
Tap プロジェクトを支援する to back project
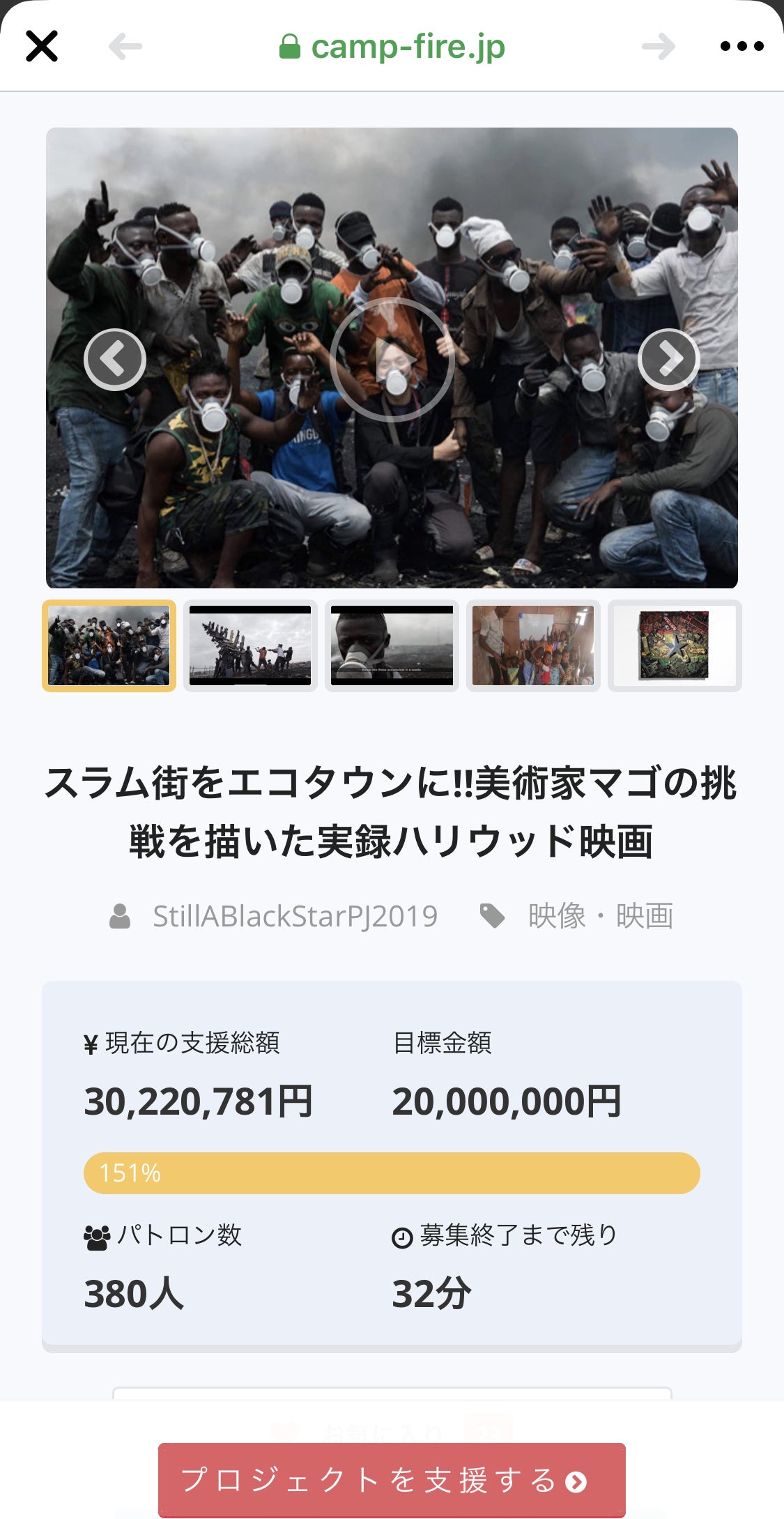[x=392, y=1479]
